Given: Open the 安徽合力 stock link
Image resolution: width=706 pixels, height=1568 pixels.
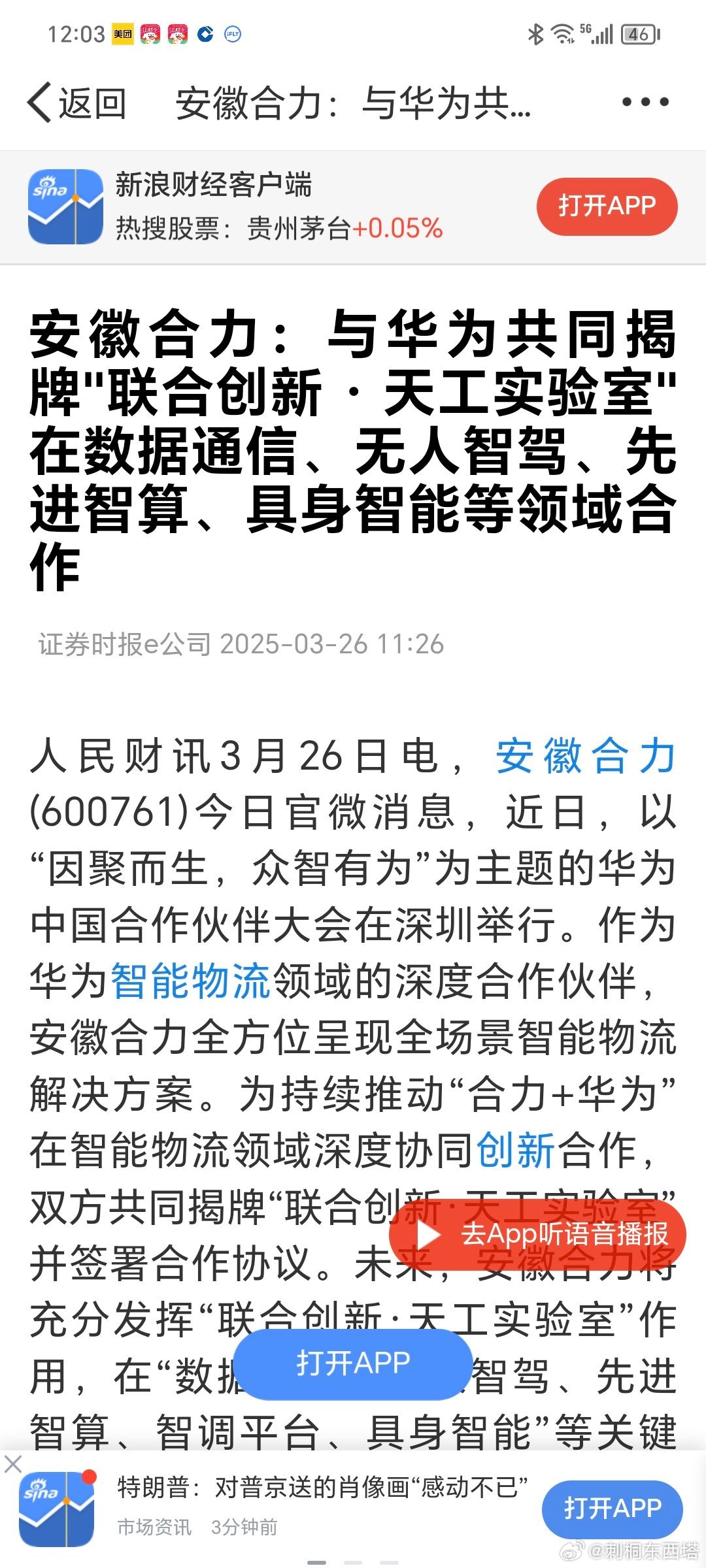Looking at the screenshot, I should coord(584,757).
